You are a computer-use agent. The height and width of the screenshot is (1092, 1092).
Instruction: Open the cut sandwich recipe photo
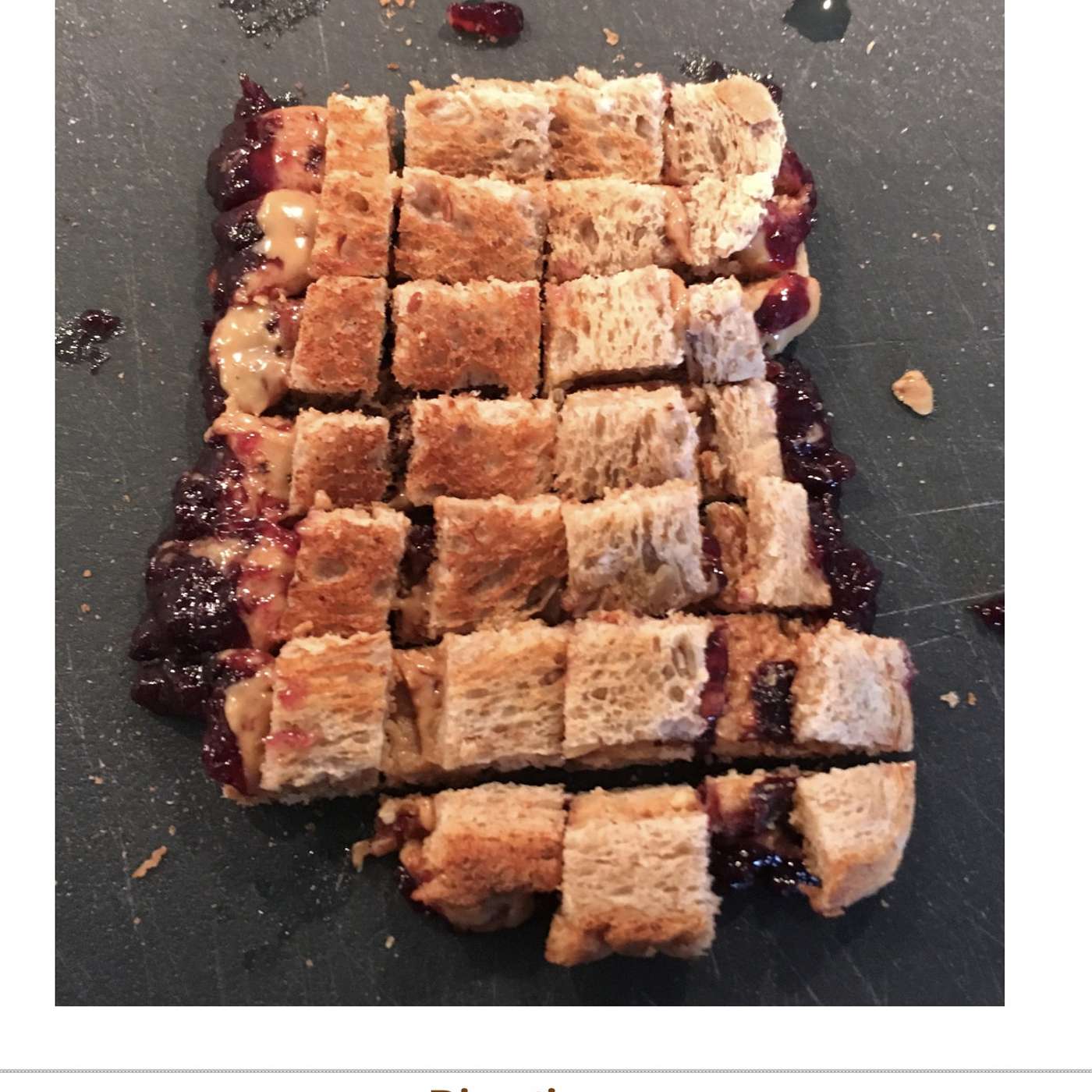click(529, 502)
